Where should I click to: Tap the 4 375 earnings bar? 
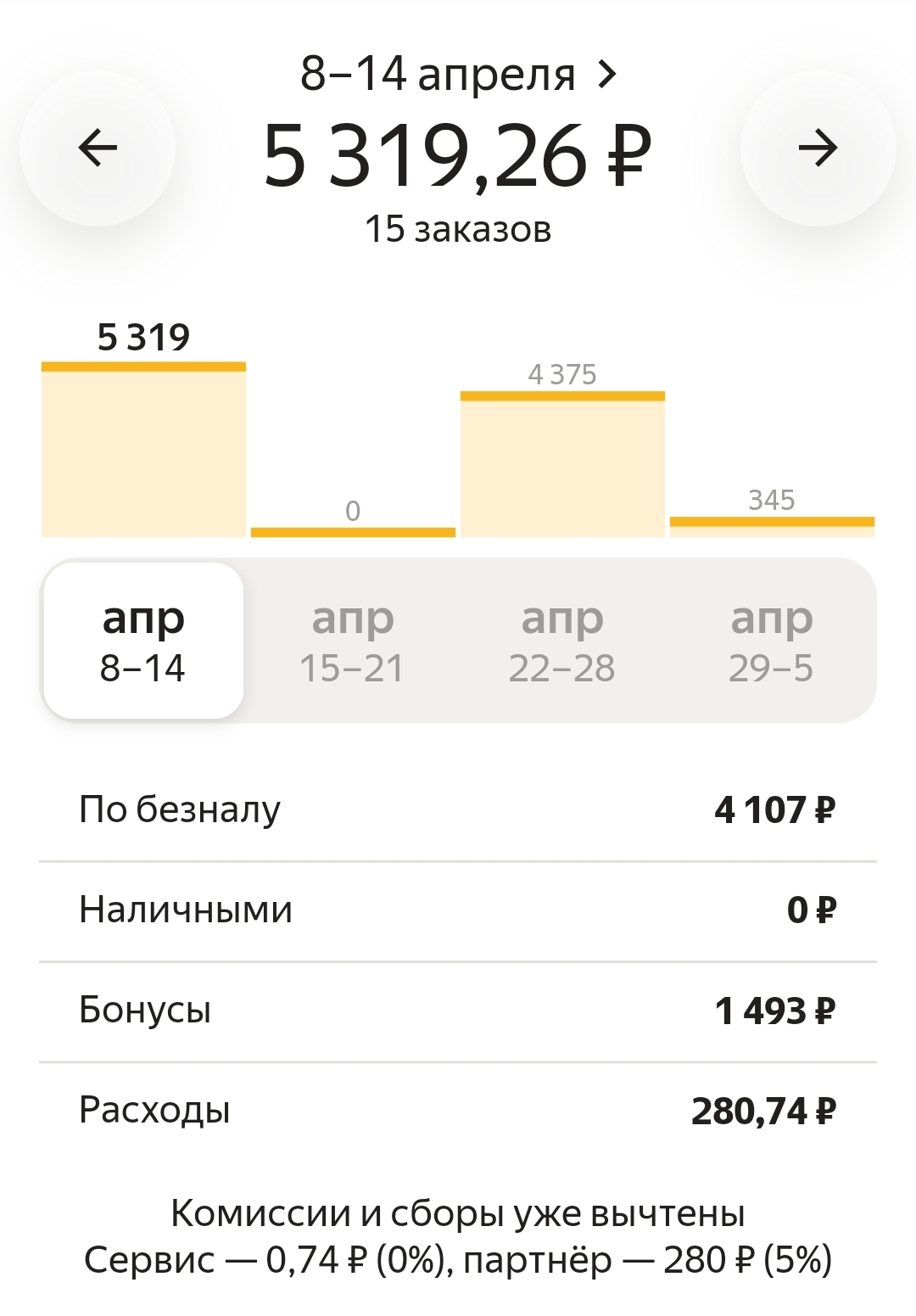click(562, 465)
